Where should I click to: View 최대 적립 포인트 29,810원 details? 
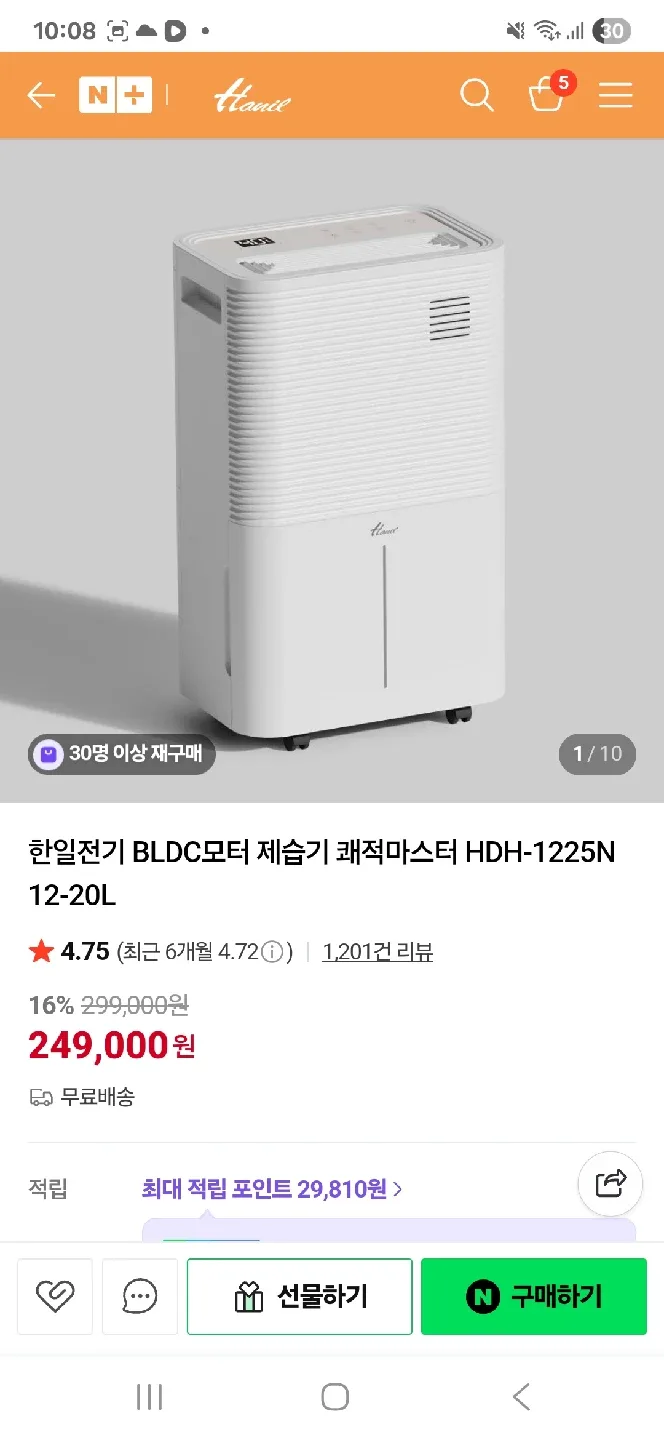pos(272,1189)
